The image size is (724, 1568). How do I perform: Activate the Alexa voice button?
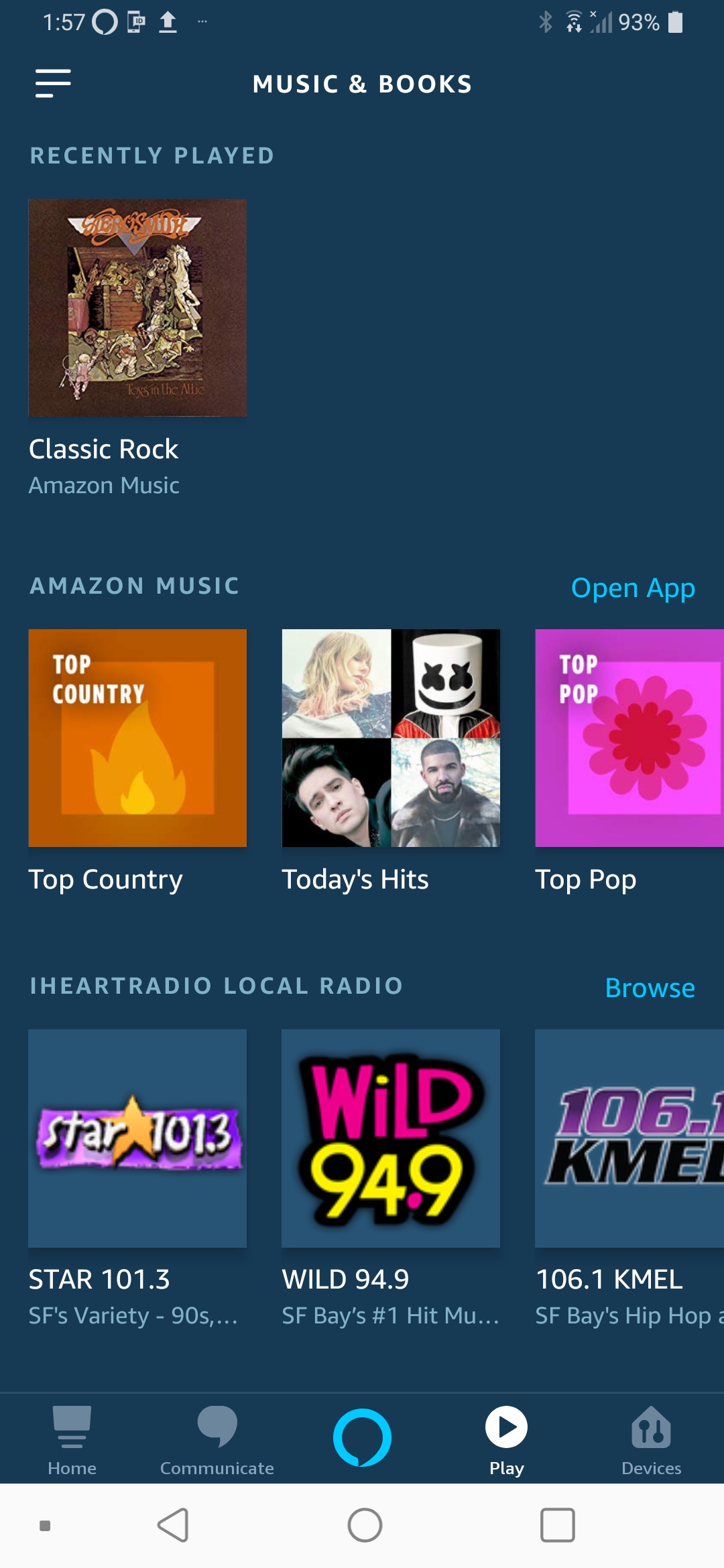click(x=362, y=1437)
